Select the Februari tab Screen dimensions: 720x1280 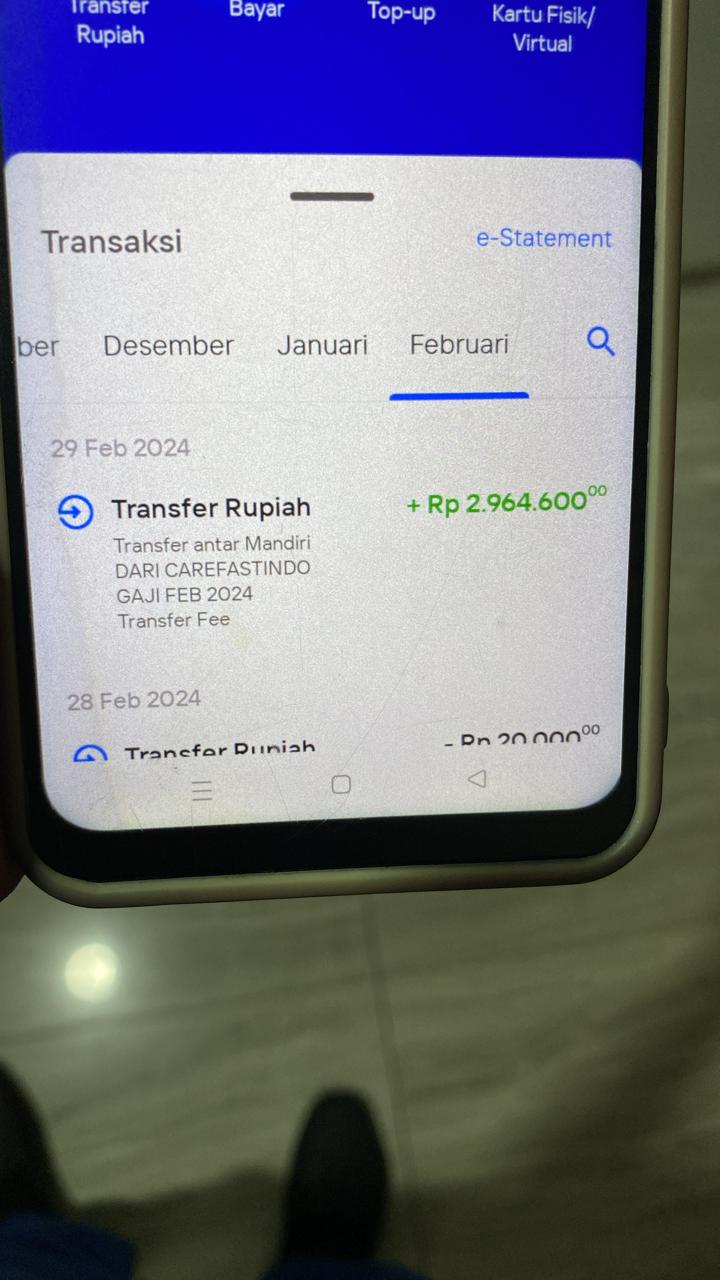(459, 345)
